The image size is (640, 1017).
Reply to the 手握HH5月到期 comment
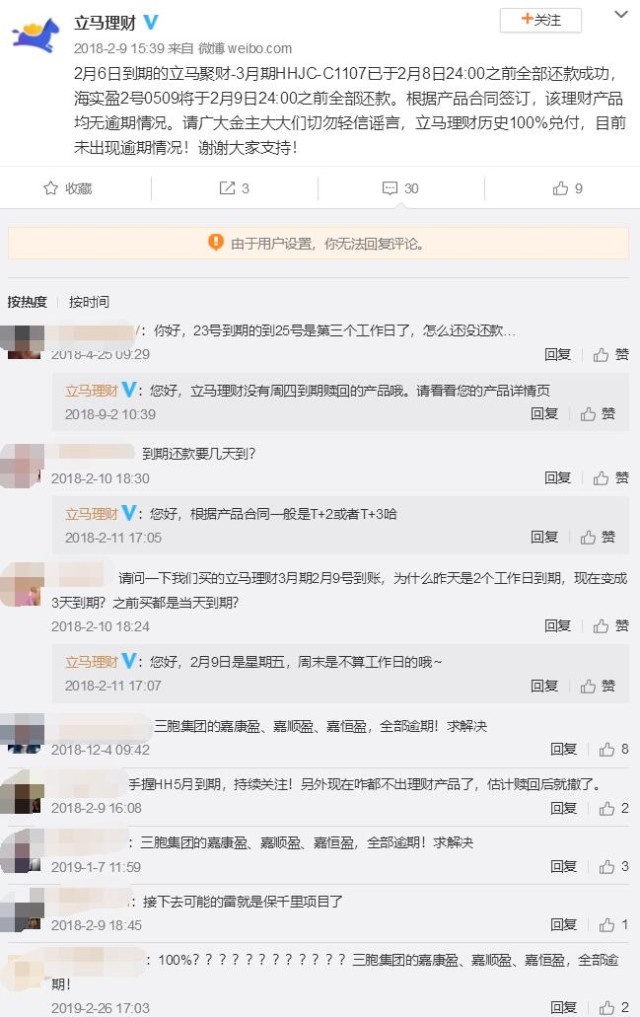click(563, 808)
